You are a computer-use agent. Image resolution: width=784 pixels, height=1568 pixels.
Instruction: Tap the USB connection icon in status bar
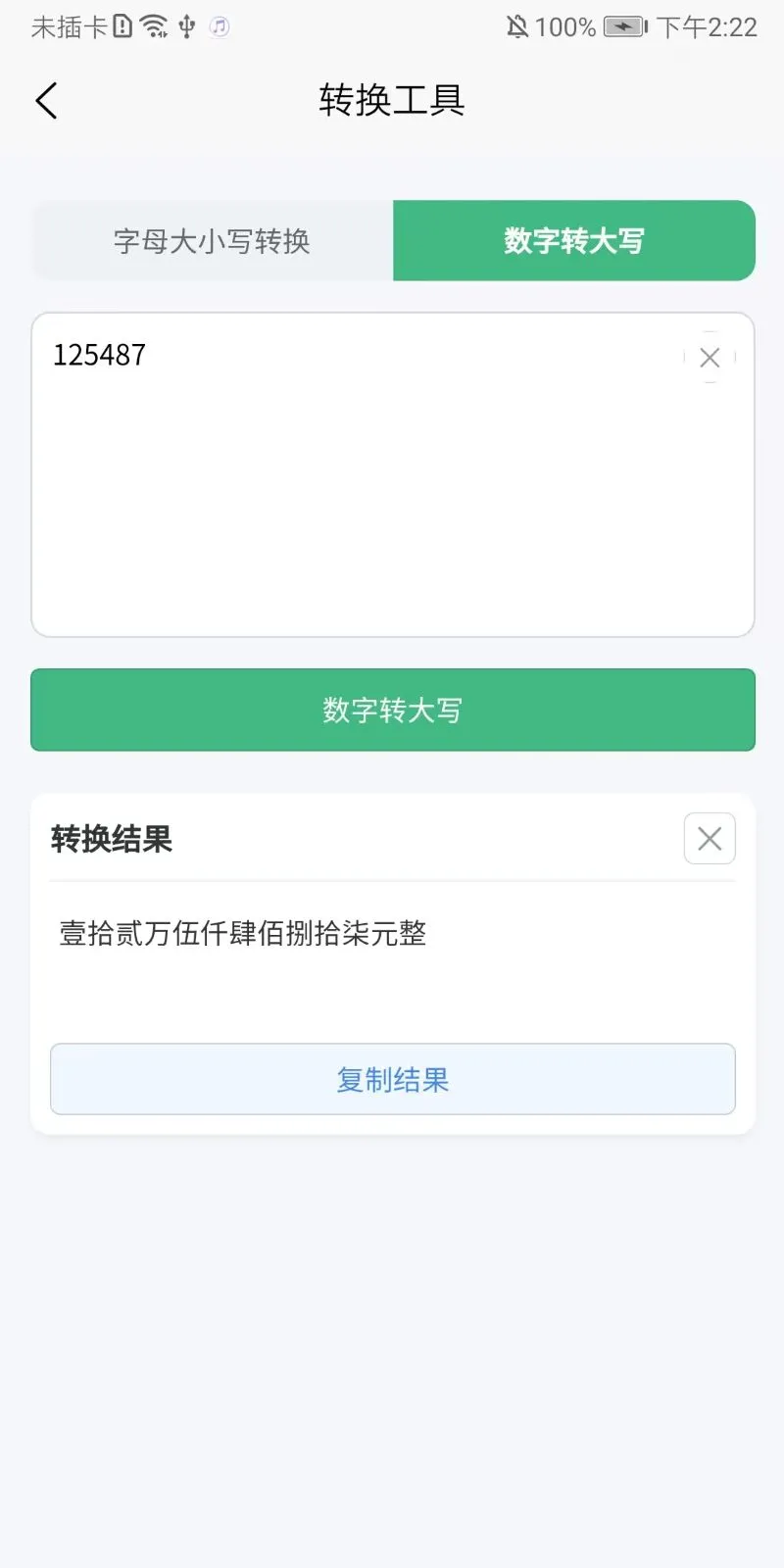186,26
